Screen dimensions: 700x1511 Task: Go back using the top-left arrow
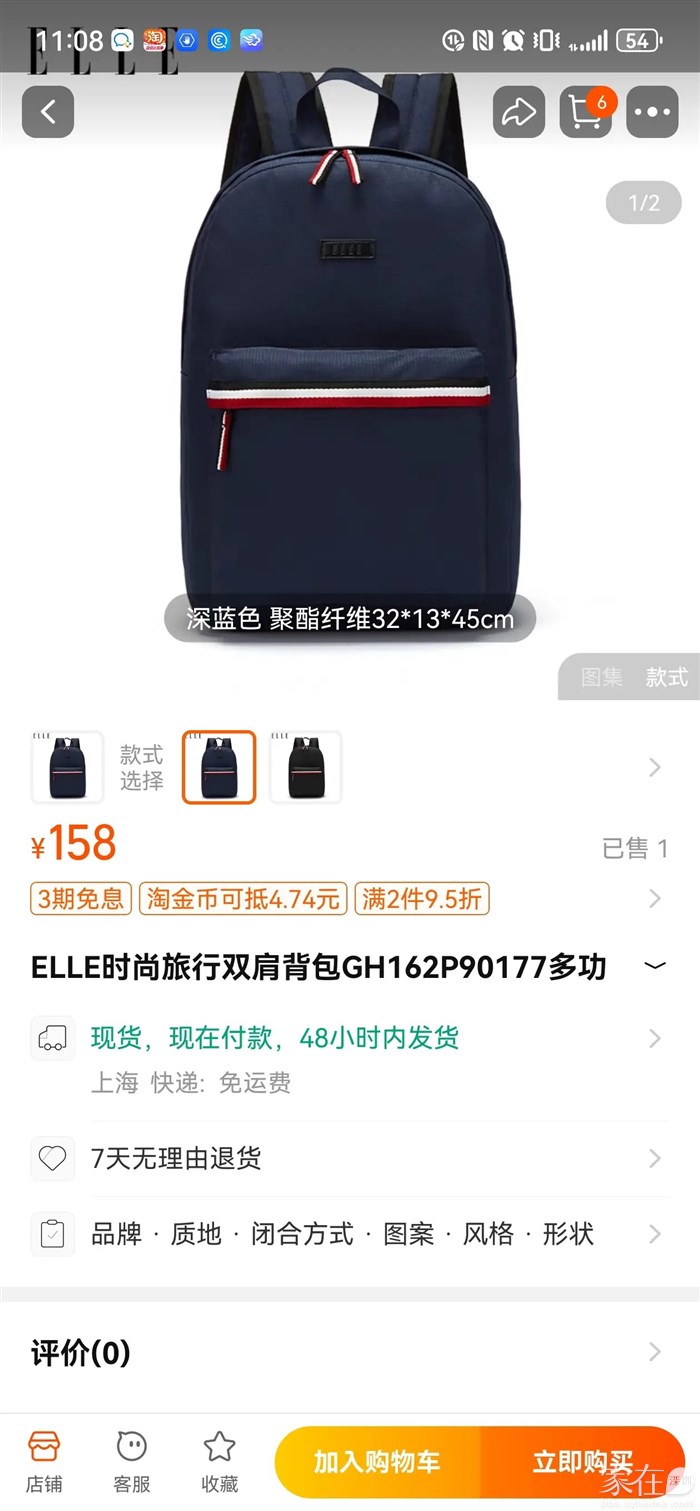(x=48, y=111)
